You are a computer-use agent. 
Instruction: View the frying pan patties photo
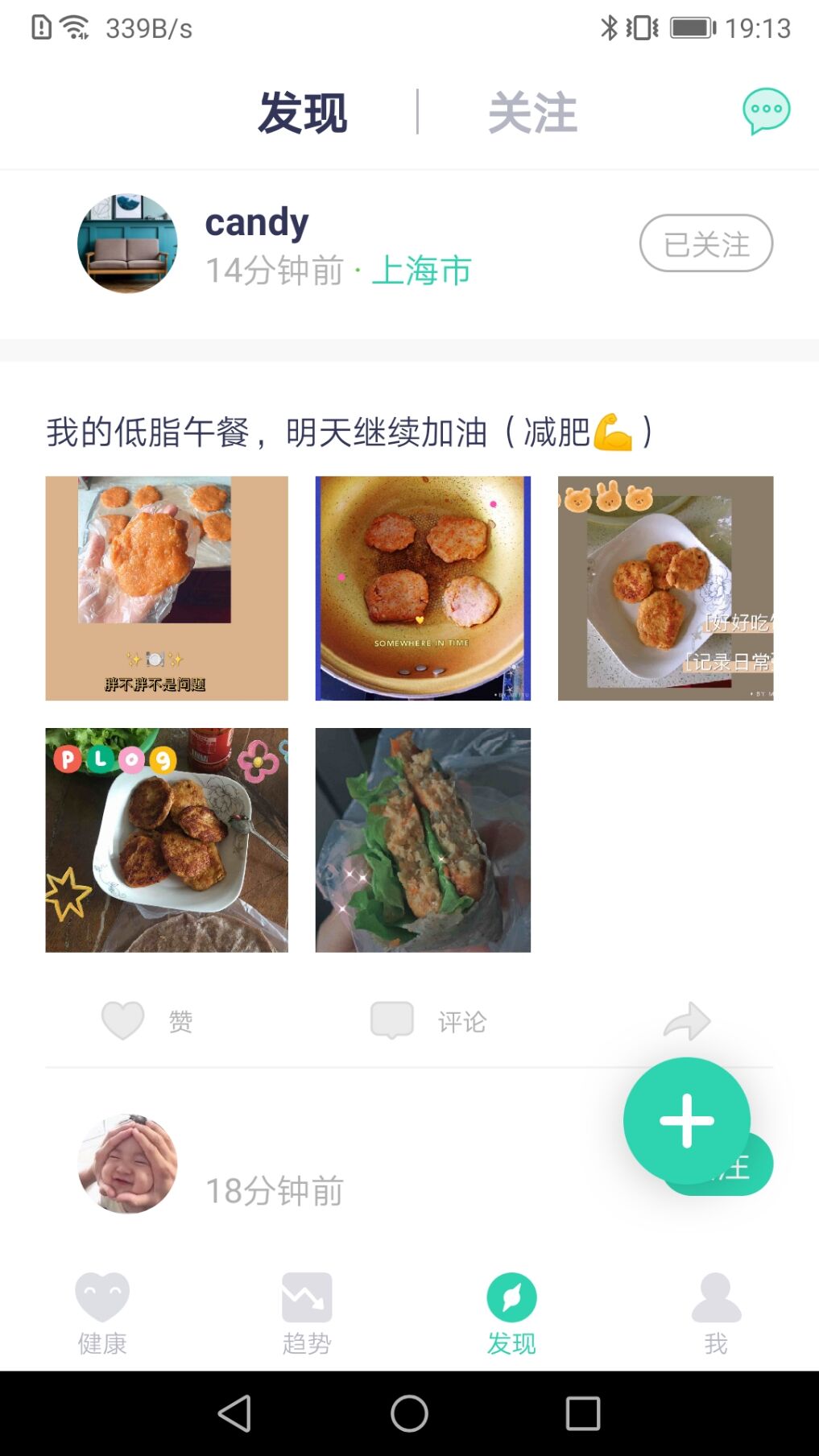click(423, 588)
